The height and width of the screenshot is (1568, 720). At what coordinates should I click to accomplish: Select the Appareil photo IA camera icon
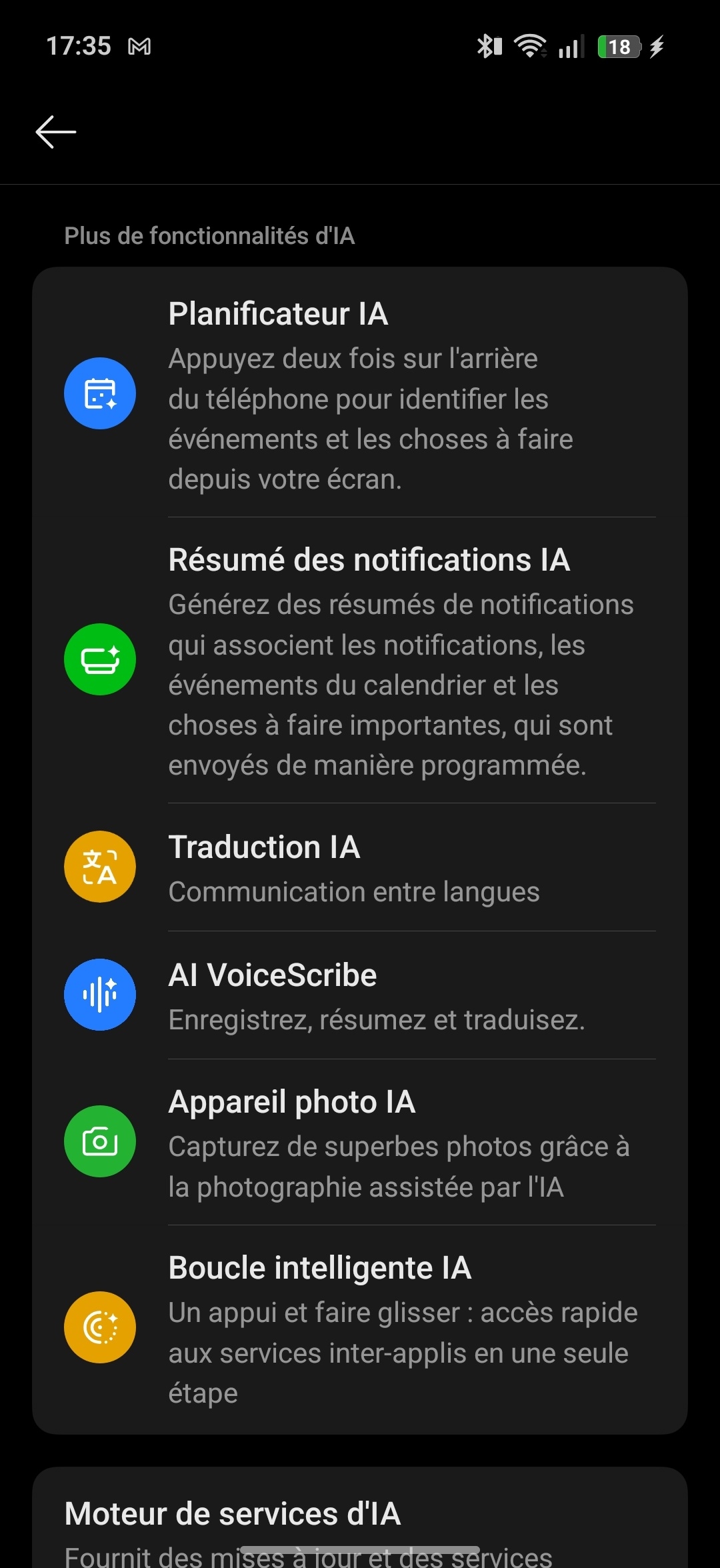(x=99, y=1142)
